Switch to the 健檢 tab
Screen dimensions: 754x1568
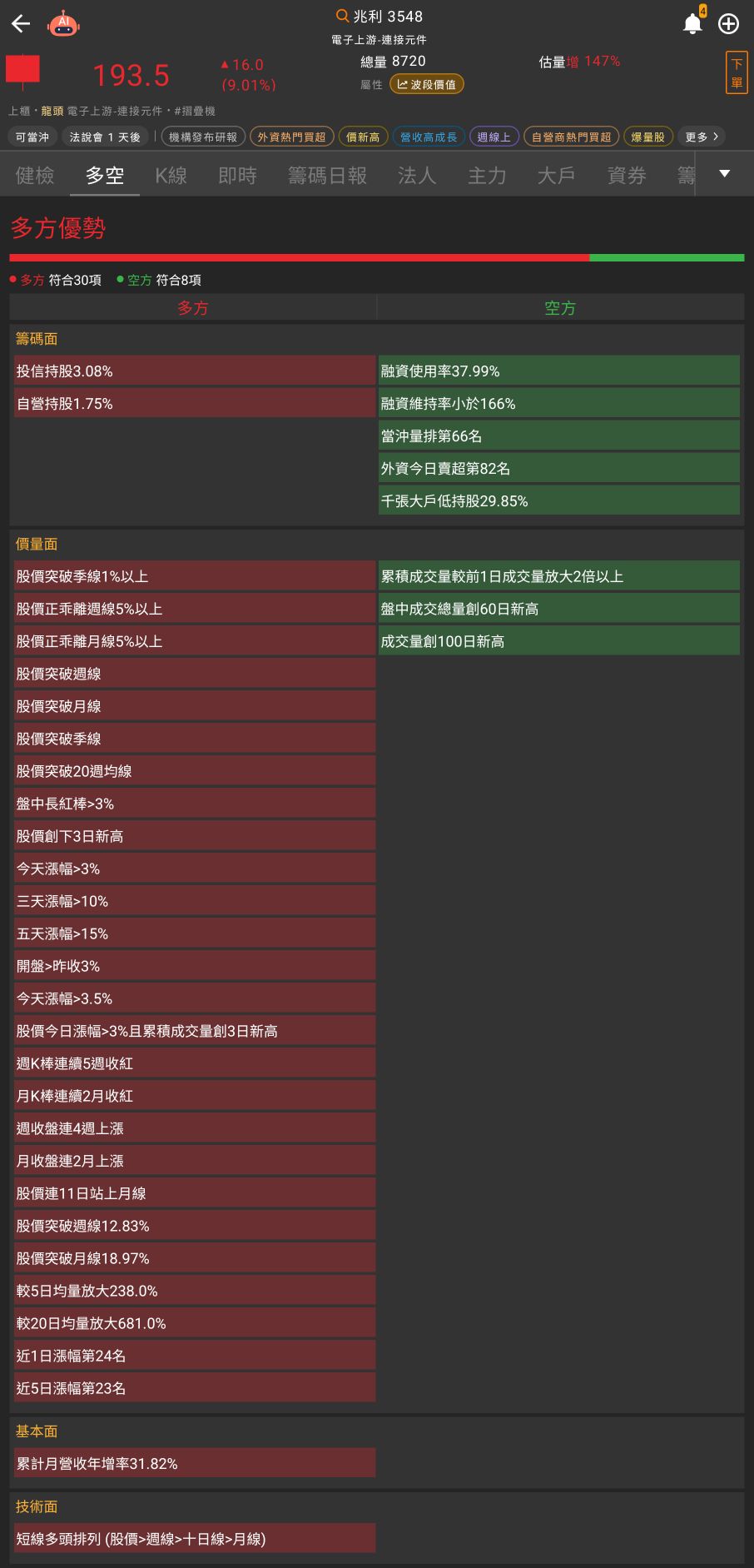pyautogui.click(x=35, y=175)
